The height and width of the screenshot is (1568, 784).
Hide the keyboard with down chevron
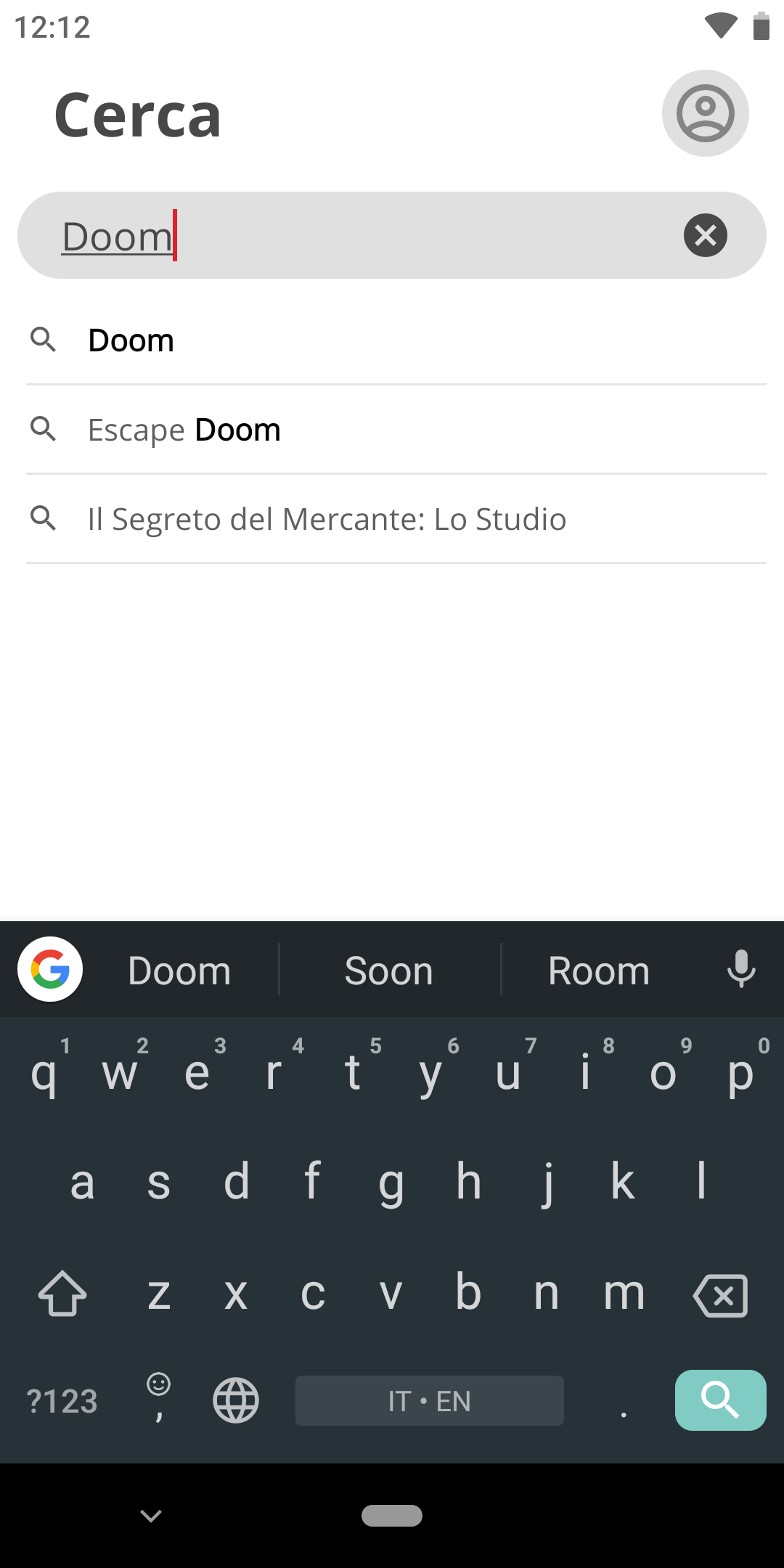tap(151, 1516)
